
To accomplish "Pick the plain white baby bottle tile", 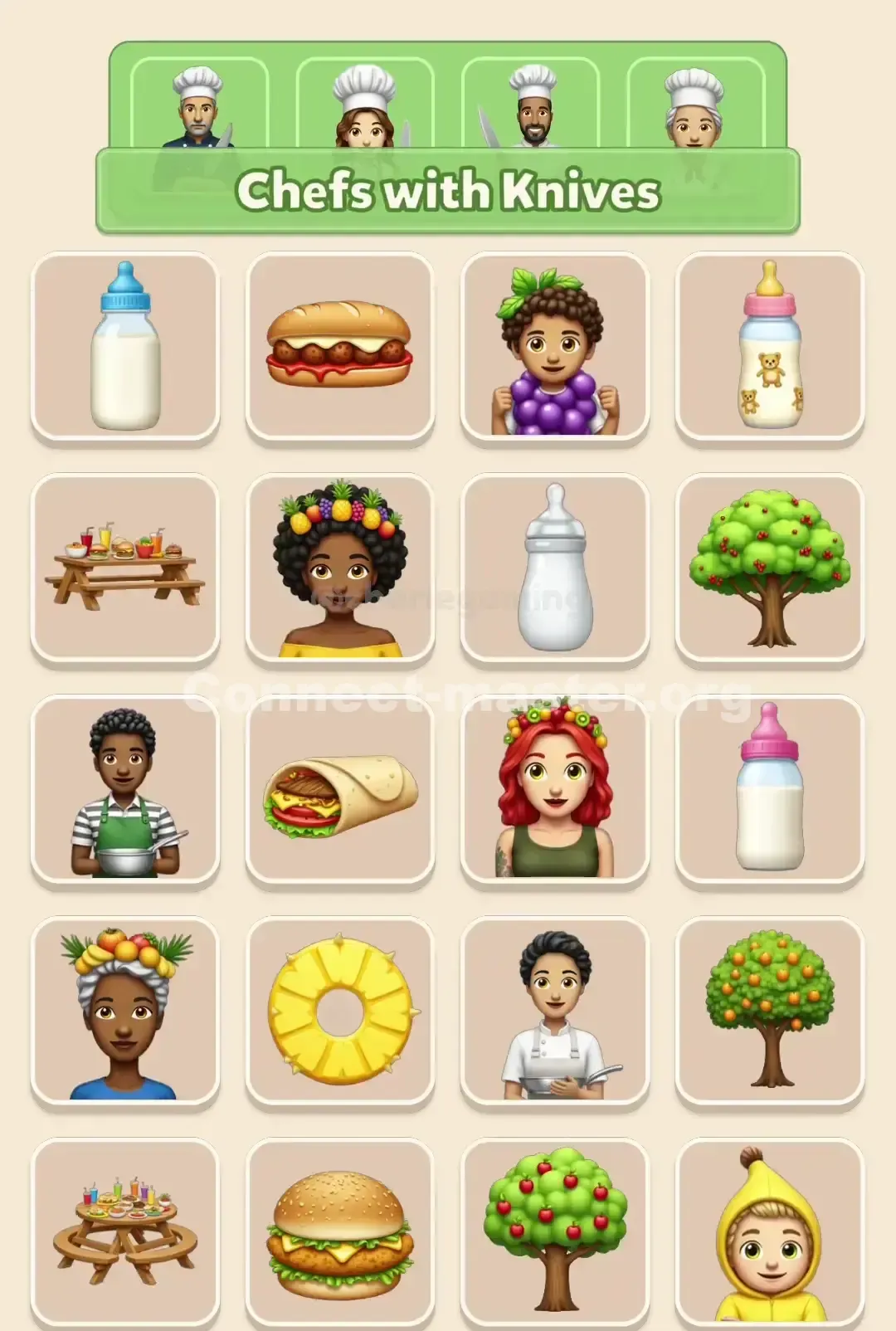I will 554,568.
